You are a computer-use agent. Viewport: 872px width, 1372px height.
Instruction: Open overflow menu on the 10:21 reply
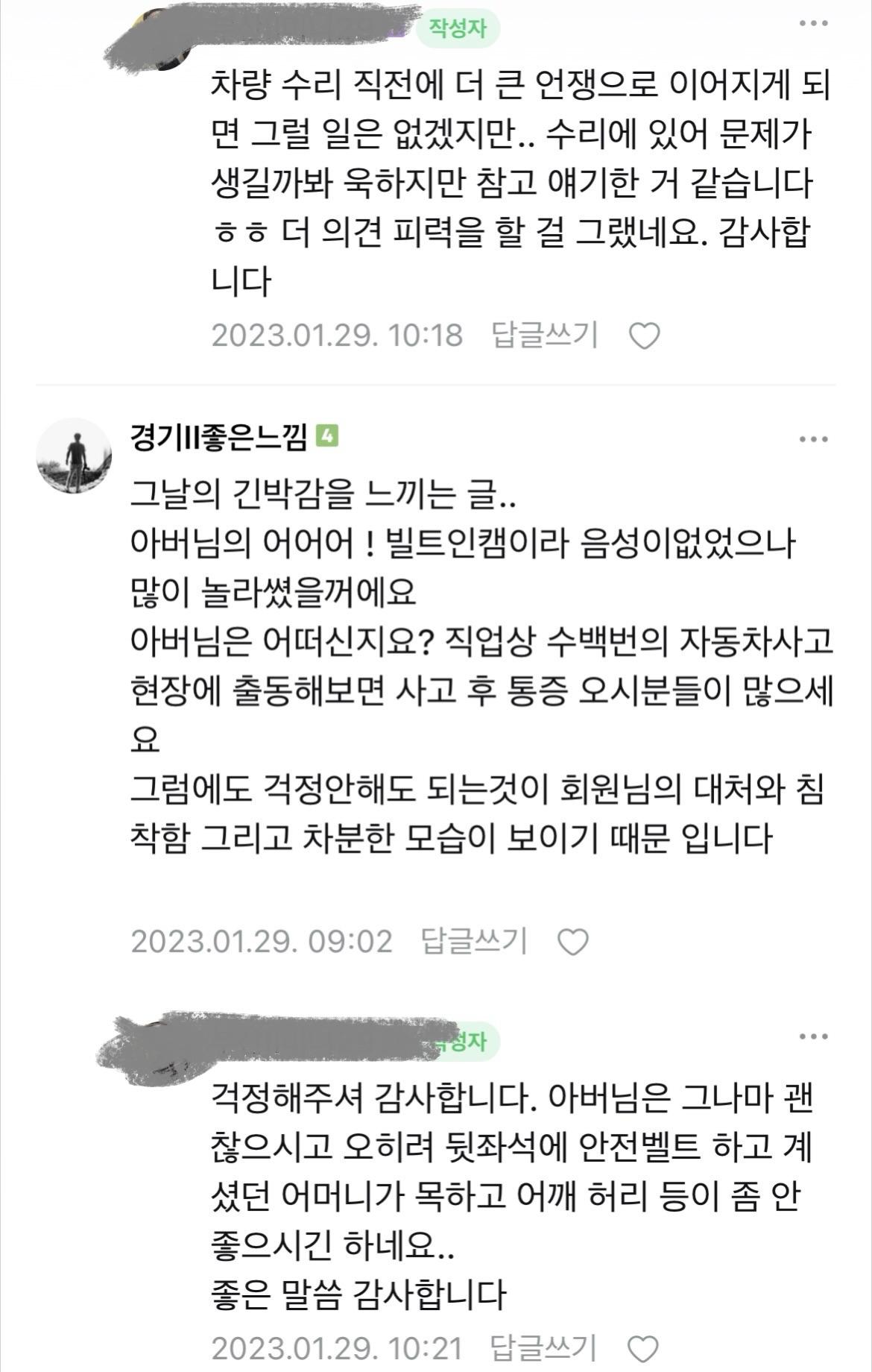(813, 1036)
